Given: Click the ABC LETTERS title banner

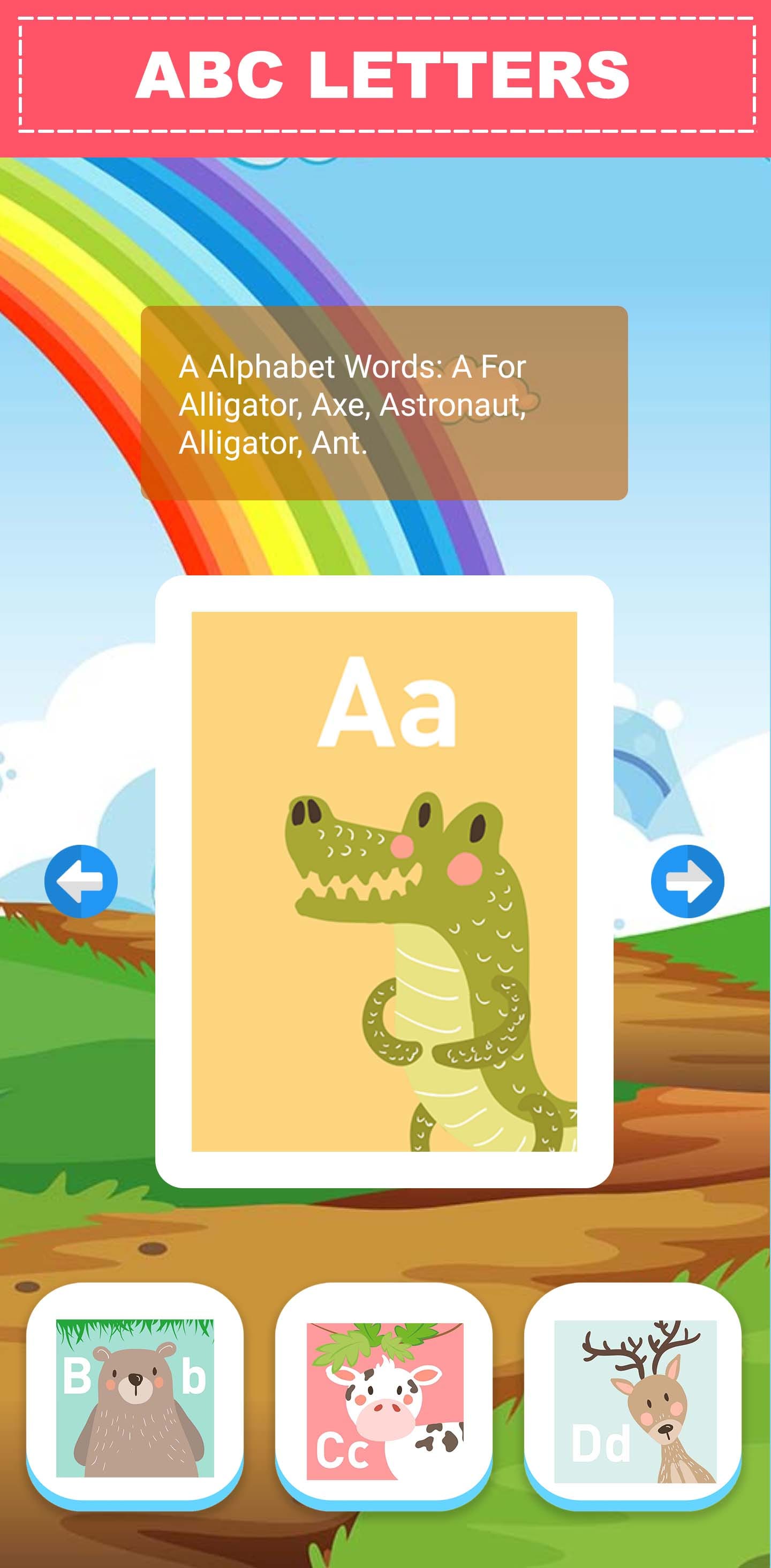Looking at the screenshot, I should 385,76.
